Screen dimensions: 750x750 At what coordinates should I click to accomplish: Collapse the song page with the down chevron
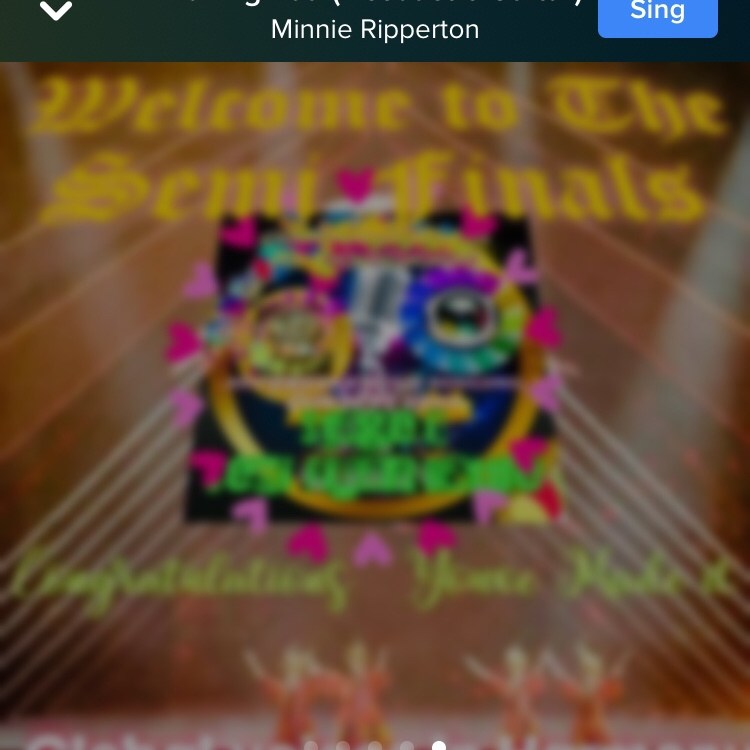(57, 11)
